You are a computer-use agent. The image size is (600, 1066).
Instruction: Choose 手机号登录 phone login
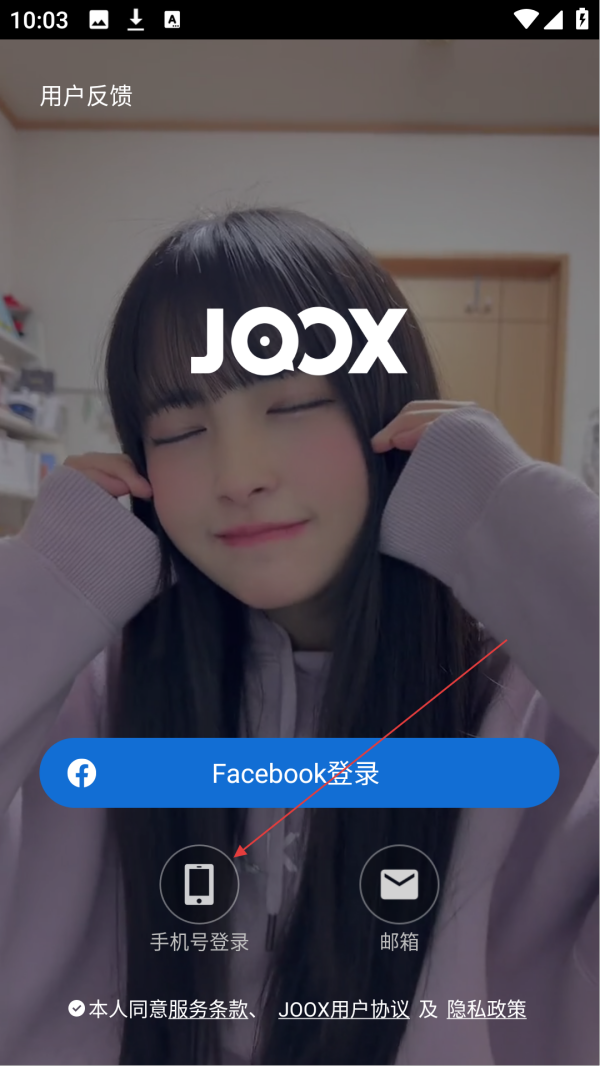pyautogui.click(x=199, y=885)
